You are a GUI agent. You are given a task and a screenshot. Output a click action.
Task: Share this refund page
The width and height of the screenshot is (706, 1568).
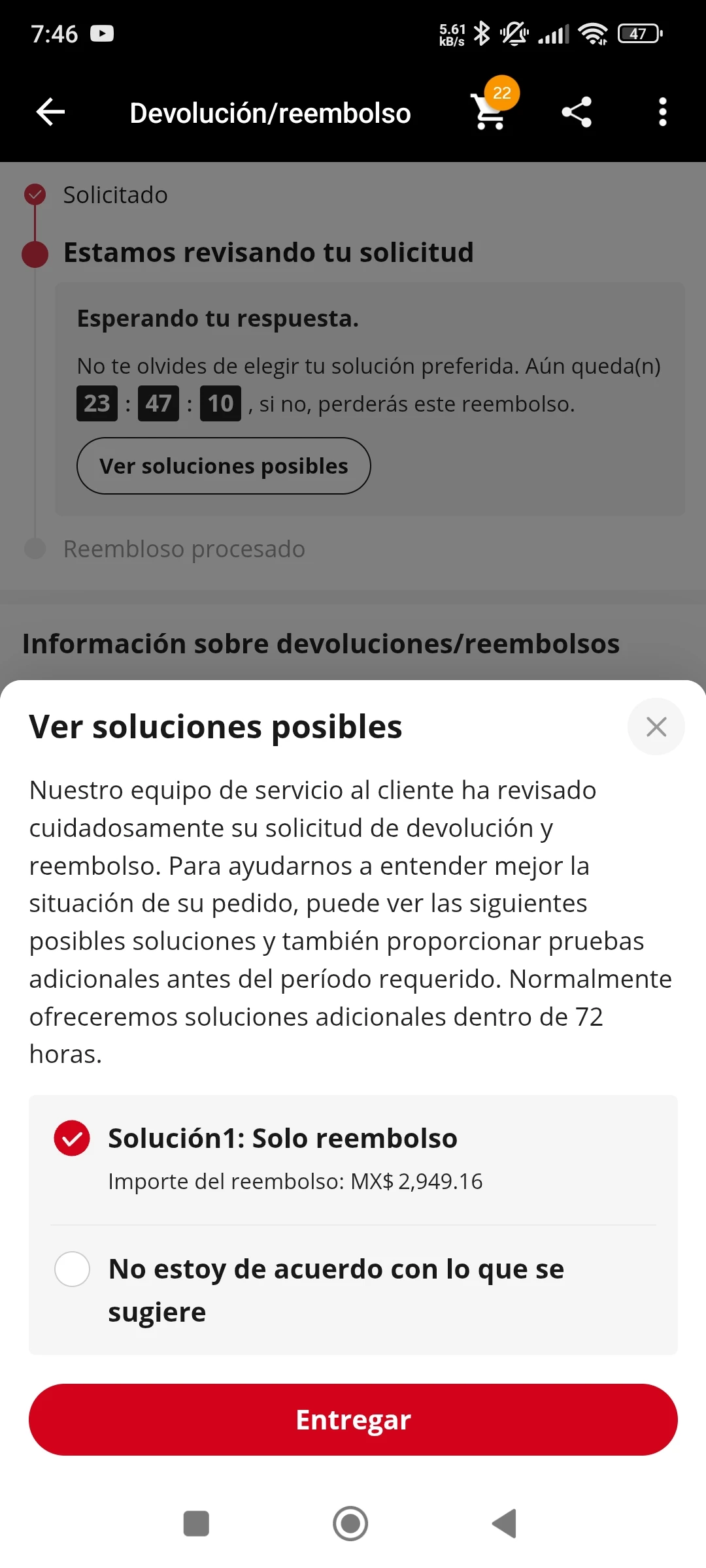577,112
